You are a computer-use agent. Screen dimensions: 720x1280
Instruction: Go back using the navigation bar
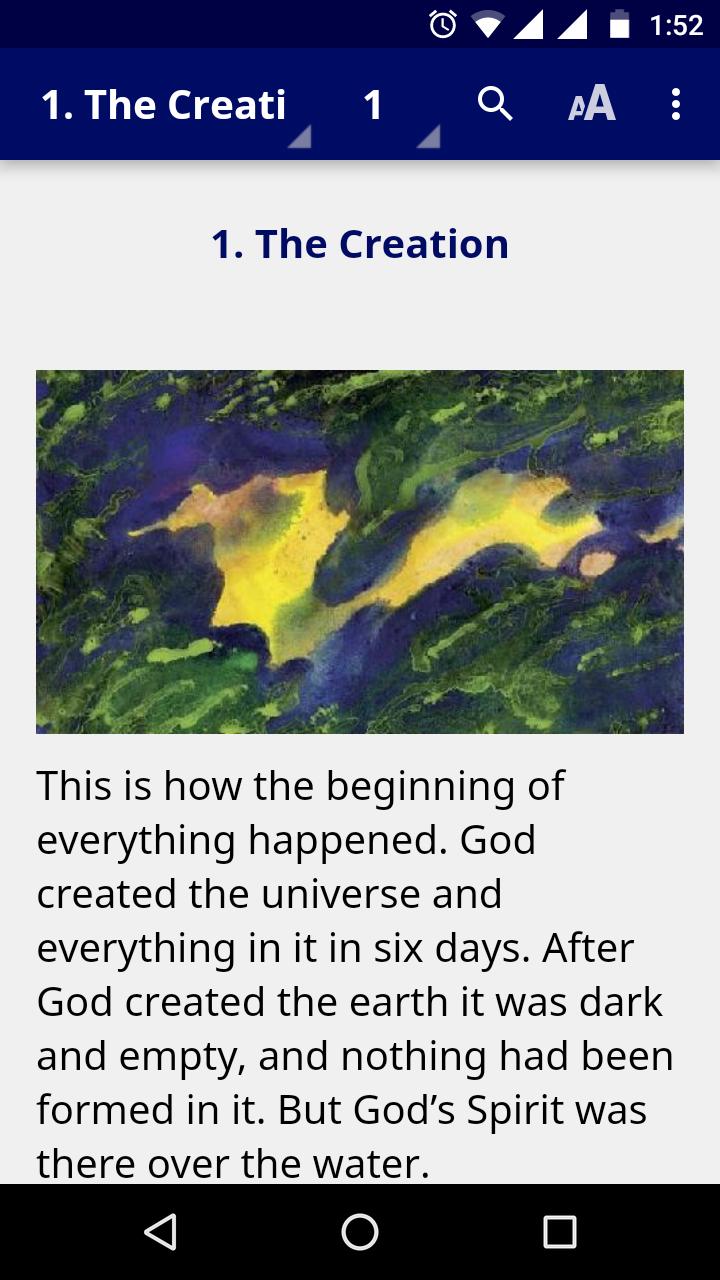[161, 1232]
